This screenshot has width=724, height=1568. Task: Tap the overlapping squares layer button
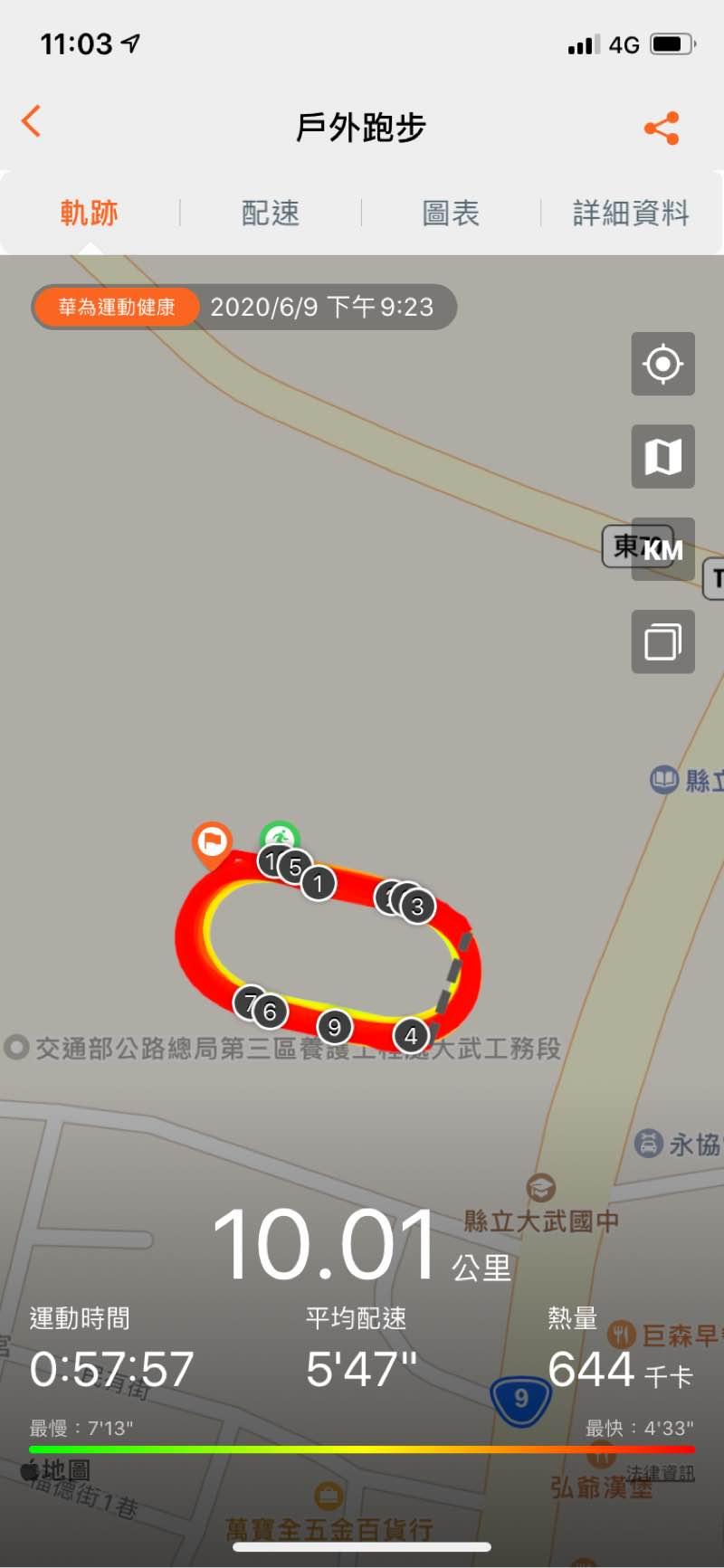pyautogui.click(x=663, y=642)
